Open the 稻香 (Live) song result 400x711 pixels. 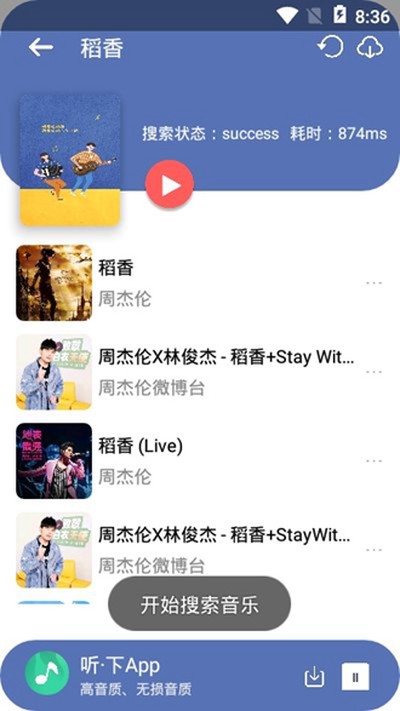coord(200,461)
